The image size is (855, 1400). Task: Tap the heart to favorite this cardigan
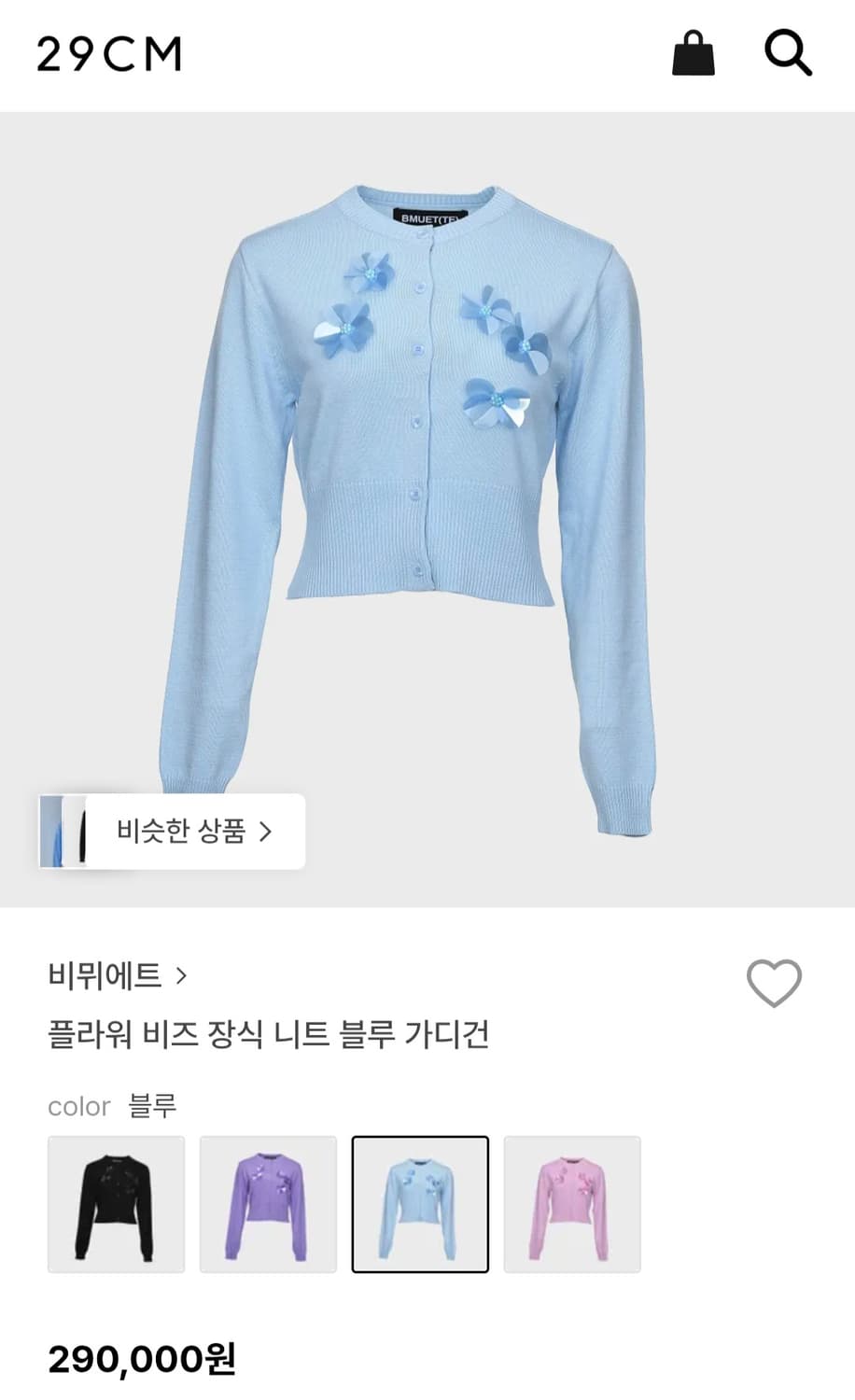click(774, 982)
